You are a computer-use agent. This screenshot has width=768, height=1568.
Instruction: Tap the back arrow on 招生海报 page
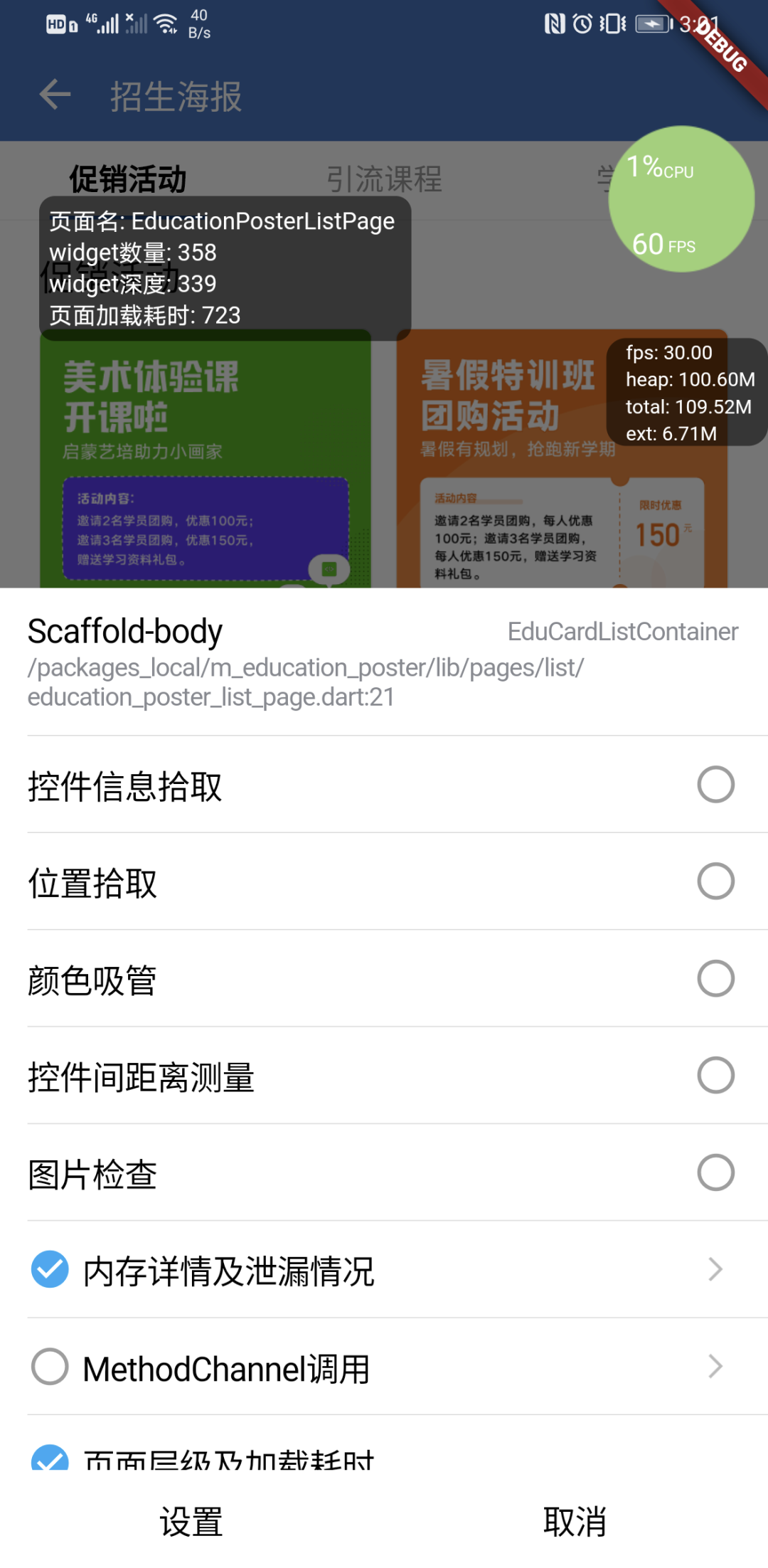53,95
